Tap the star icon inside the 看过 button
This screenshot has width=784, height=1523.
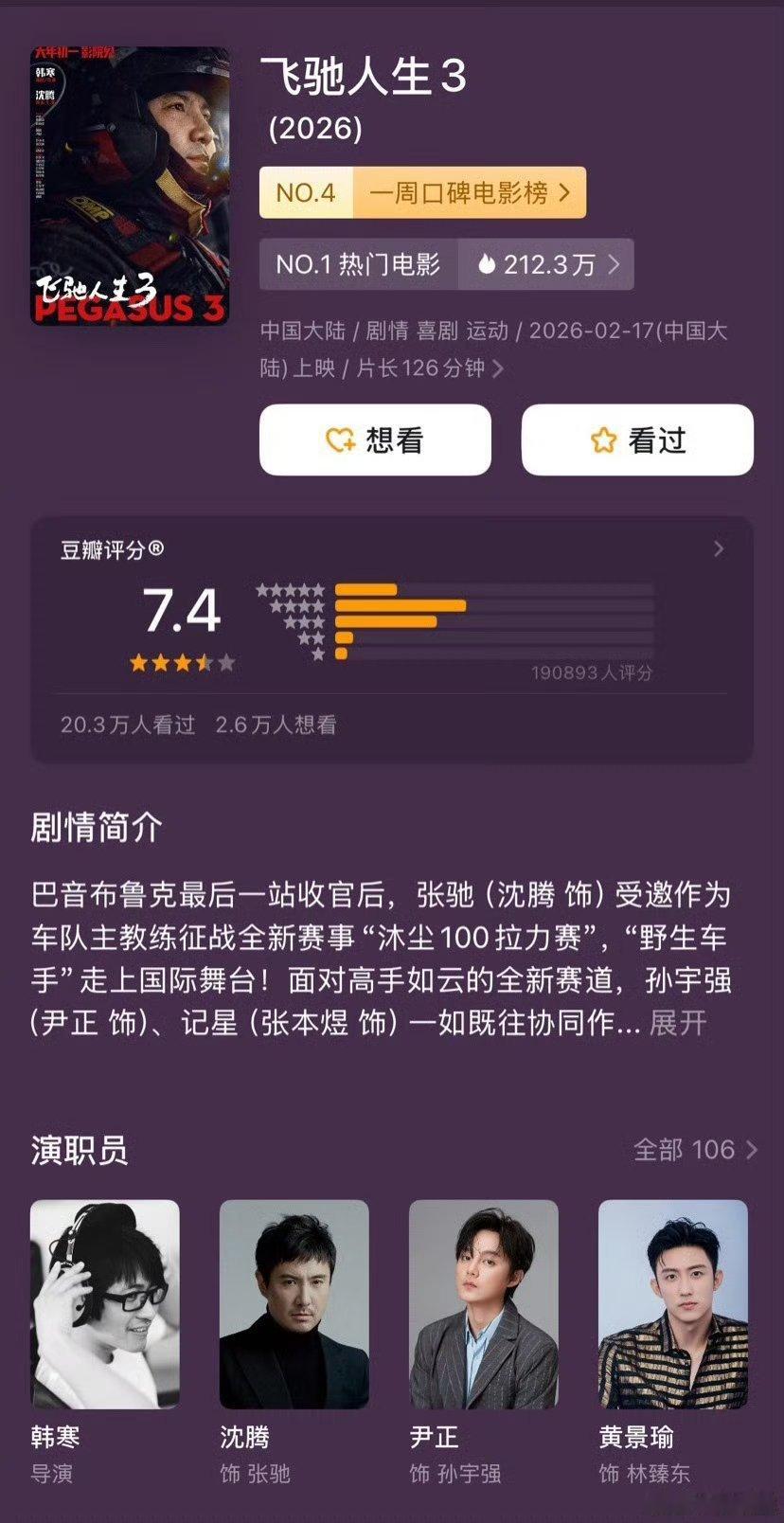tap(604, 439)
